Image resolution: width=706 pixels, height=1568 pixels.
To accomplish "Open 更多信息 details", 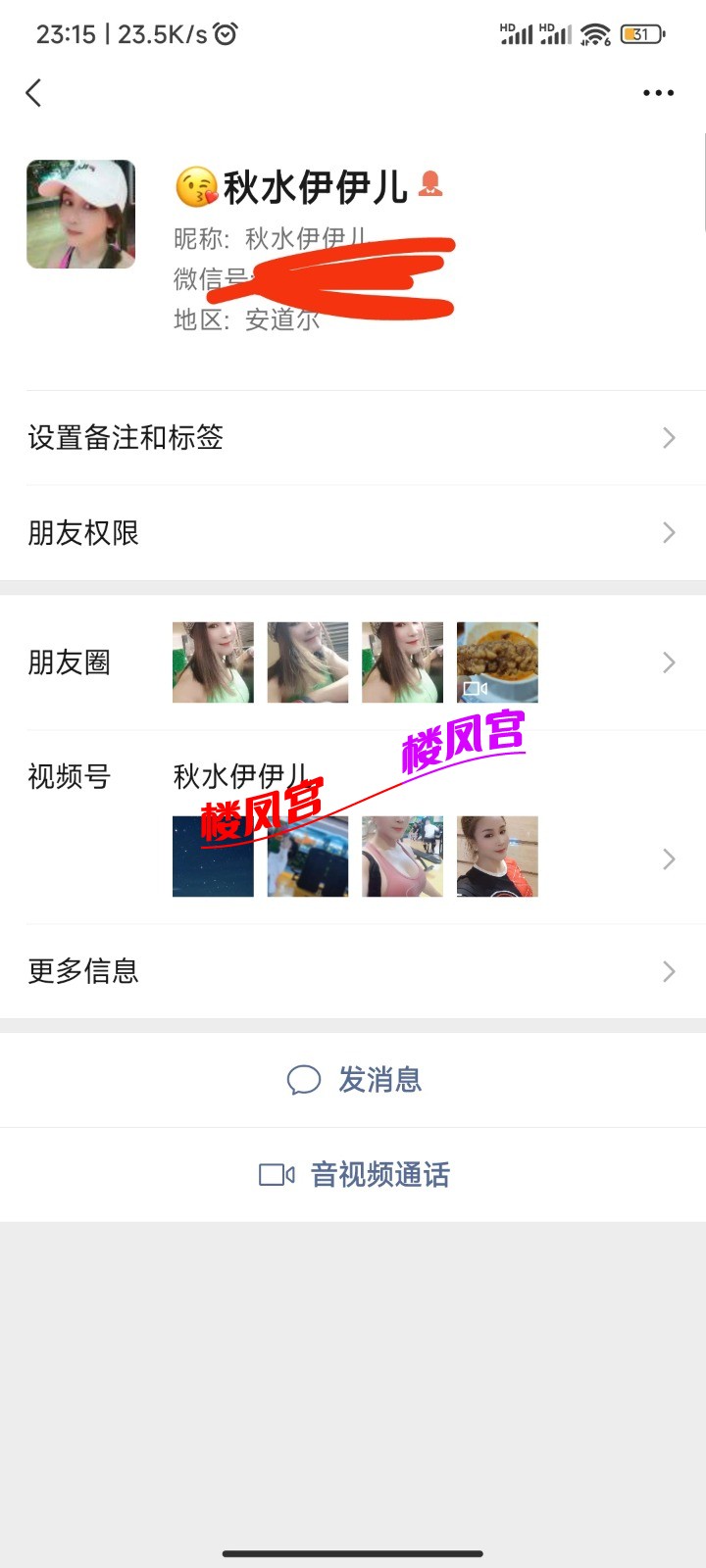I will click(x=353, y=971).
